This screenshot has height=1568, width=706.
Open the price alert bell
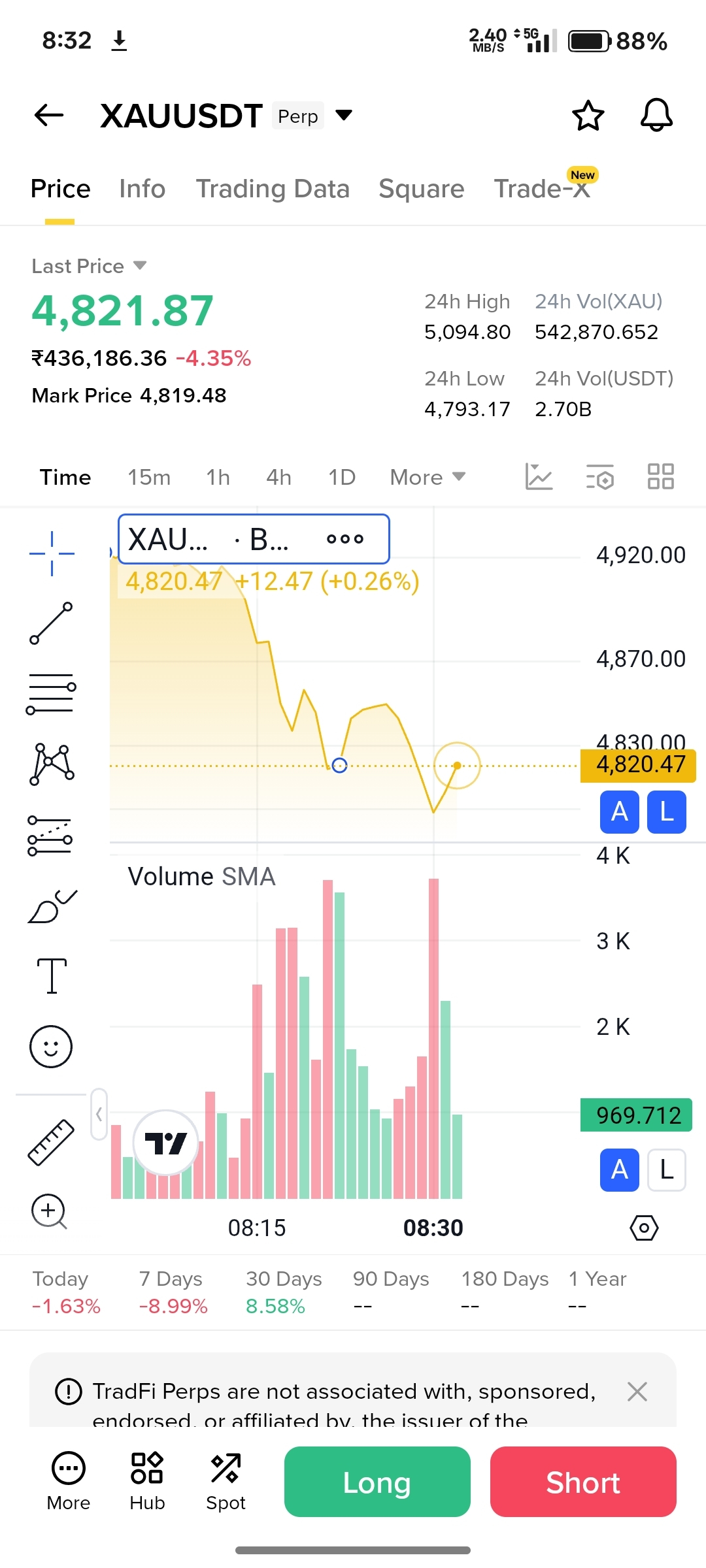coord(656,116)
